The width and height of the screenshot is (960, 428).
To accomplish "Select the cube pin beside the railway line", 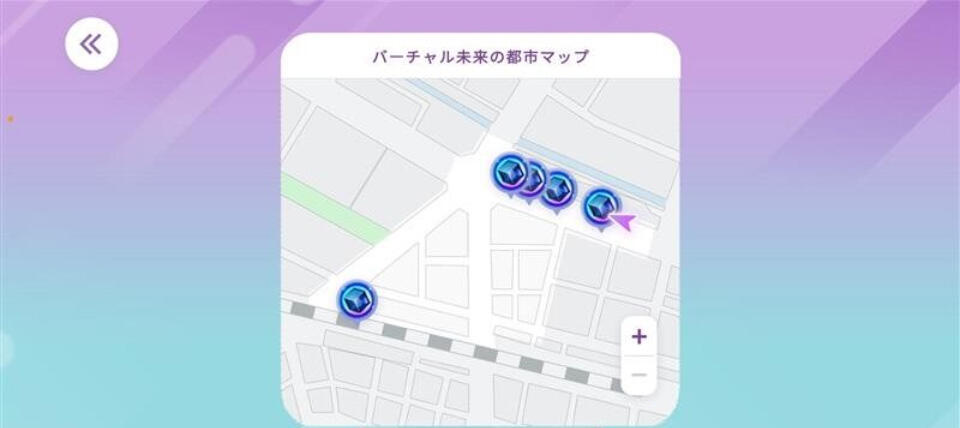I will (356, 298).
